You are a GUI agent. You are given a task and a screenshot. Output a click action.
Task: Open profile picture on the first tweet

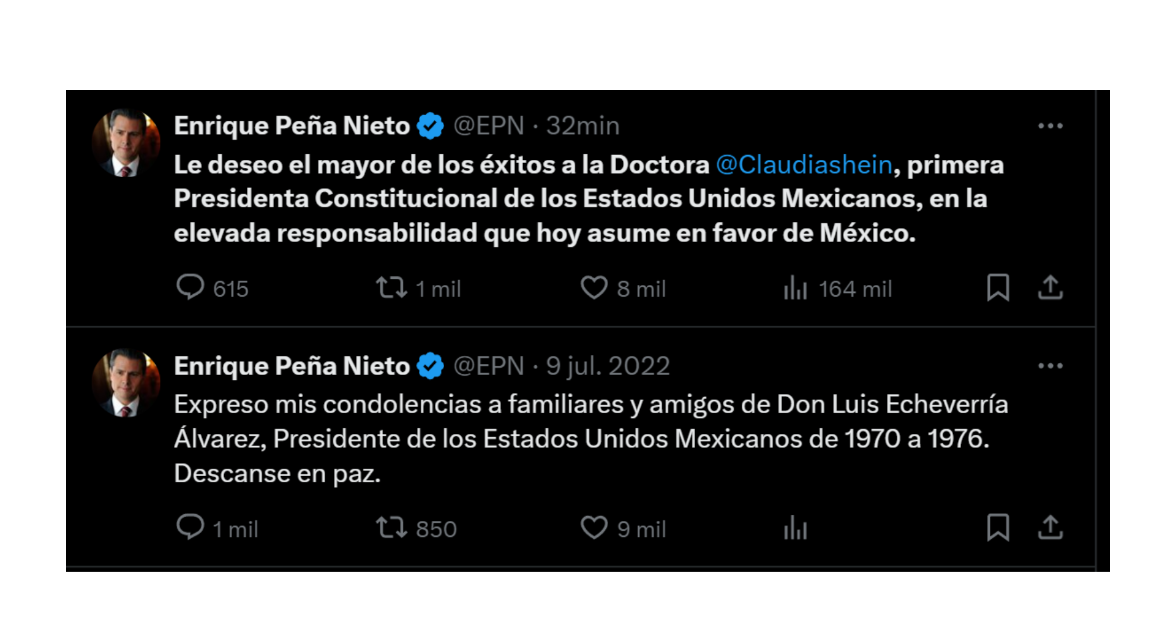click(126, 143)
